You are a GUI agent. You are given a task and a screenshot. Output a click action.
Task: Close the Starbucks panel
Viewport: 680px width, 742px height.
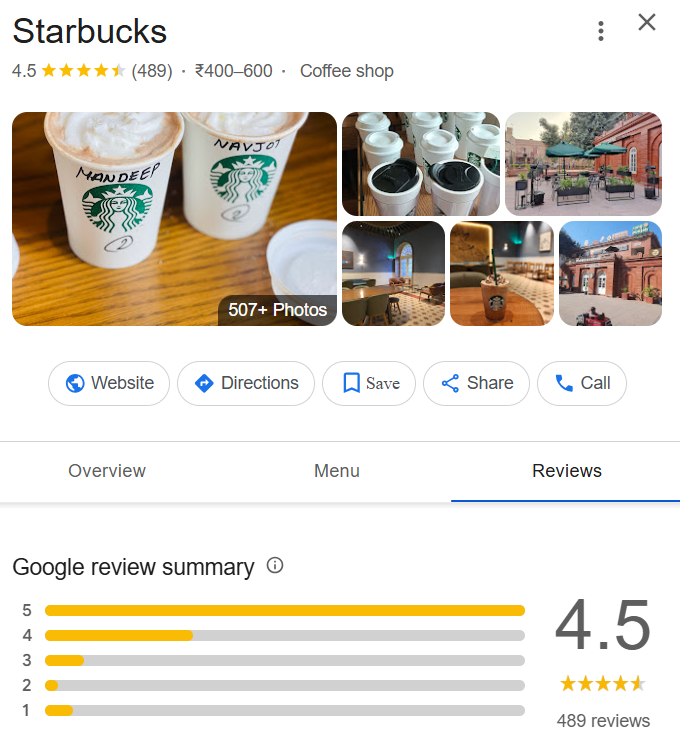[647, 23]
